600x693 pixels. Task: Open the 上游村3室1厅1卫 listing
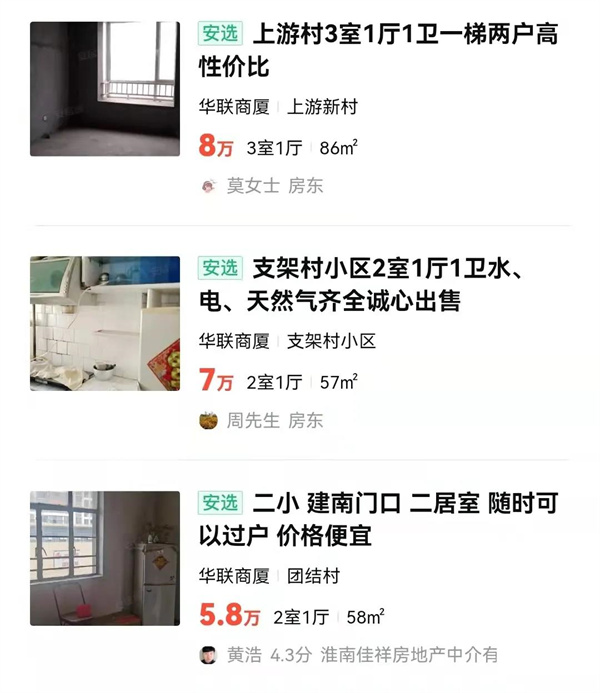pos(403,50)
